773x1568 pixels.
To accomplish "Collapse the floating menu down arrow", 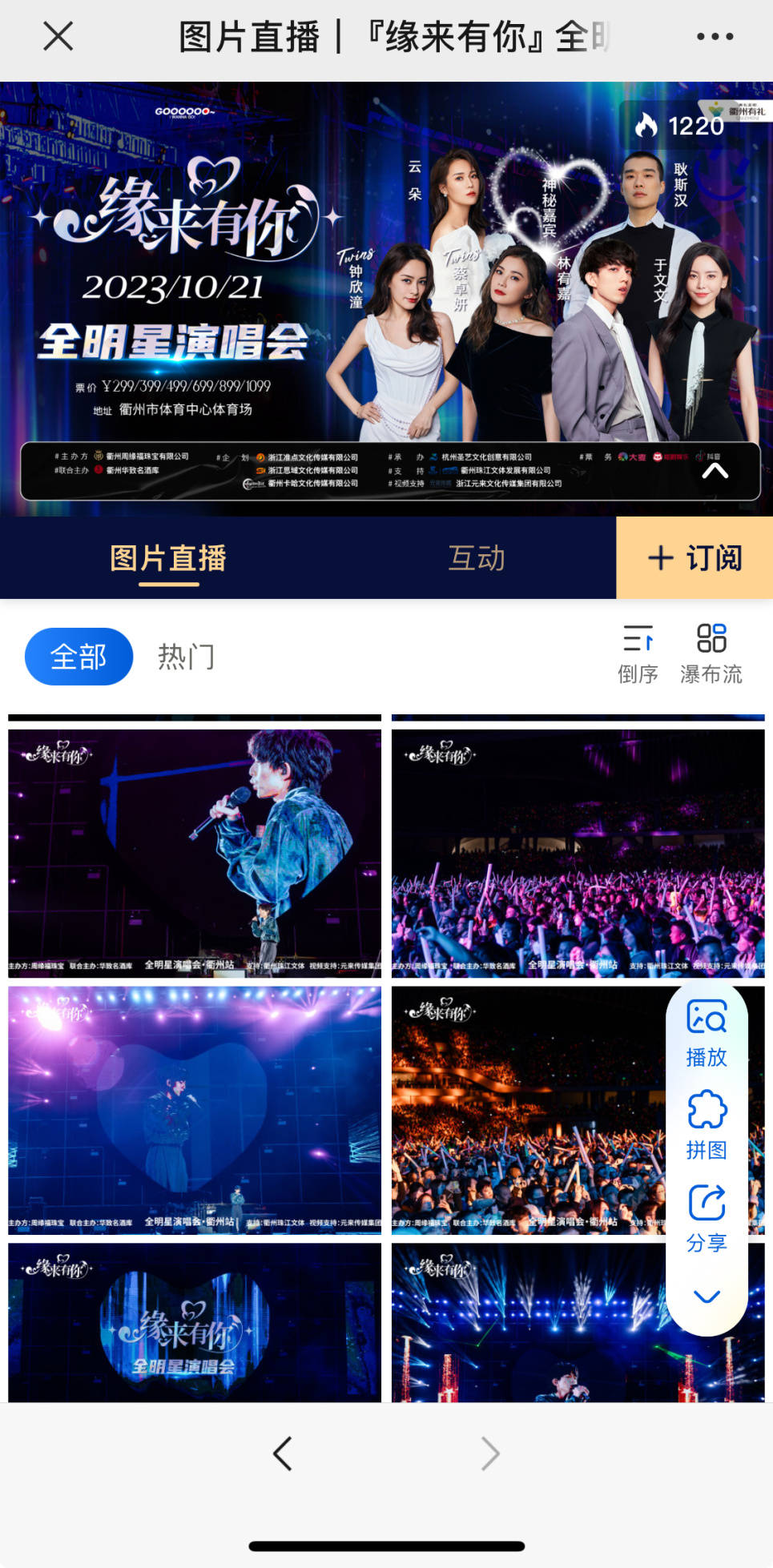I will pyautogui.click(x=707, y=1297).
